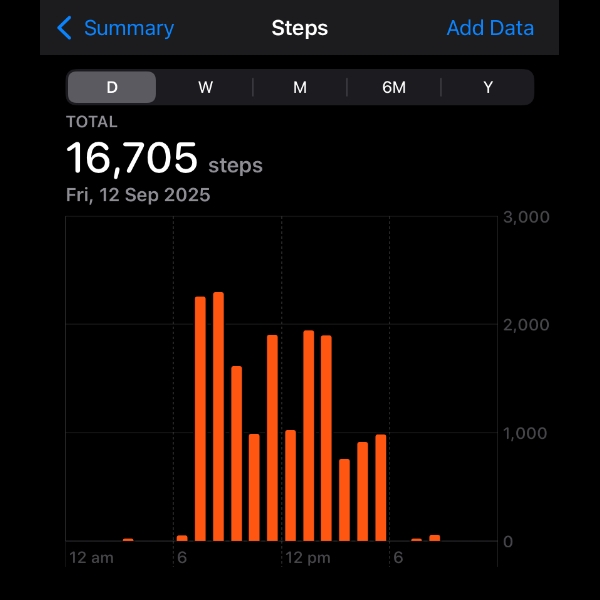Switch to the W weekly view
Viewport: 600px width, 600px height.
pos(205,87)
